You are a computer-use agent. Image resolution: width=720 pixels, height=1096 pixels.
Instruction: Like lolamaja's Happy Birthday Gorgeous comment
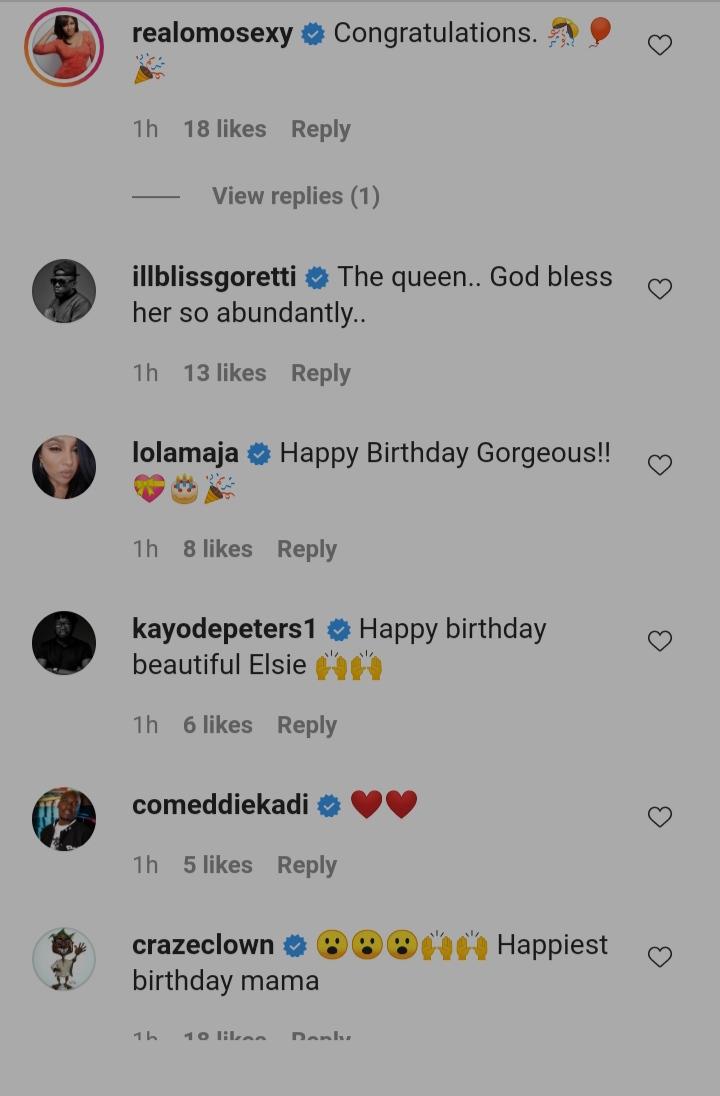[660, 465]
